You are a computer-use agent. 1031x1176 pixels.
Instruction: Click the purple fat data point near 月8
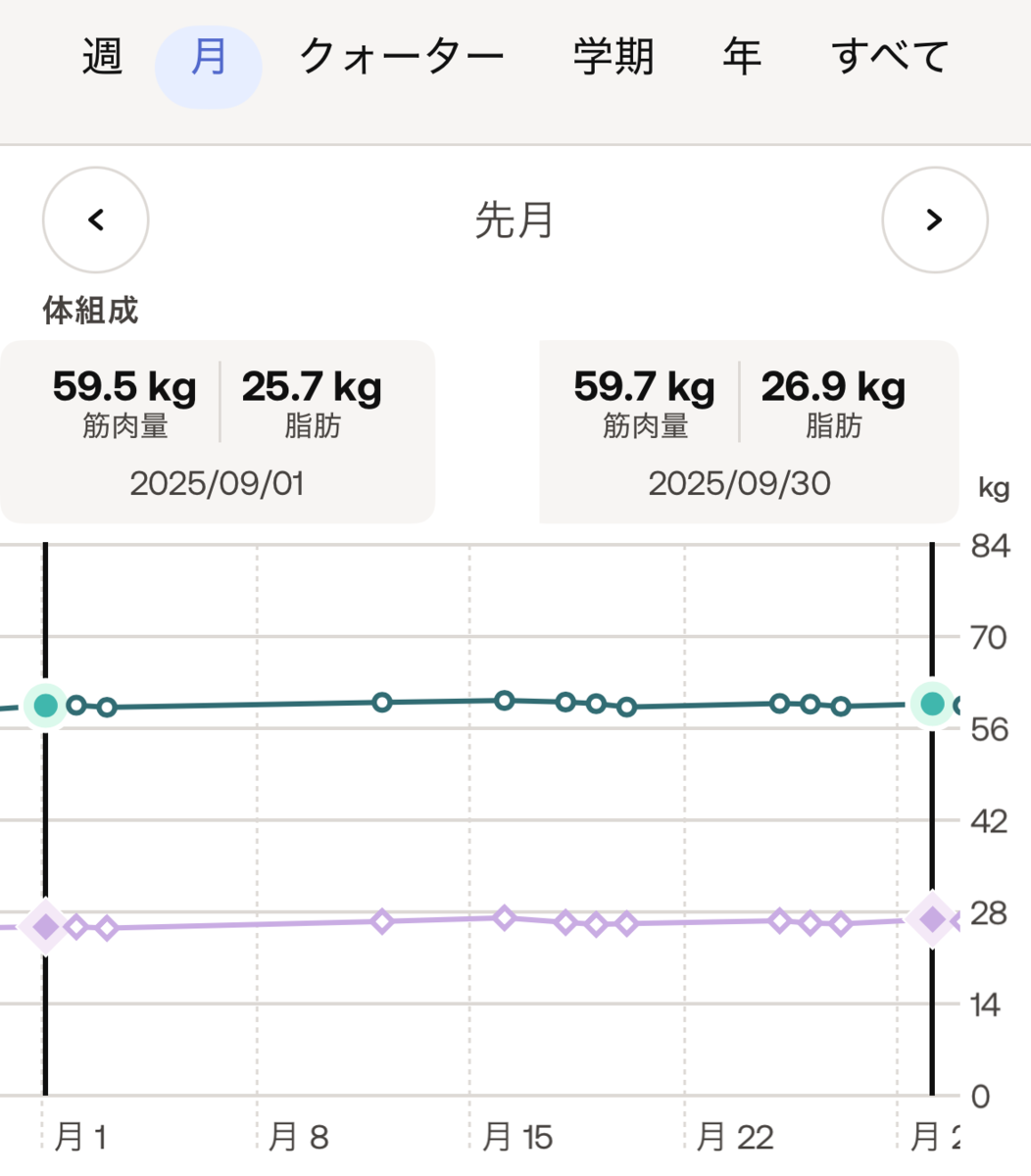pos(381,922)
